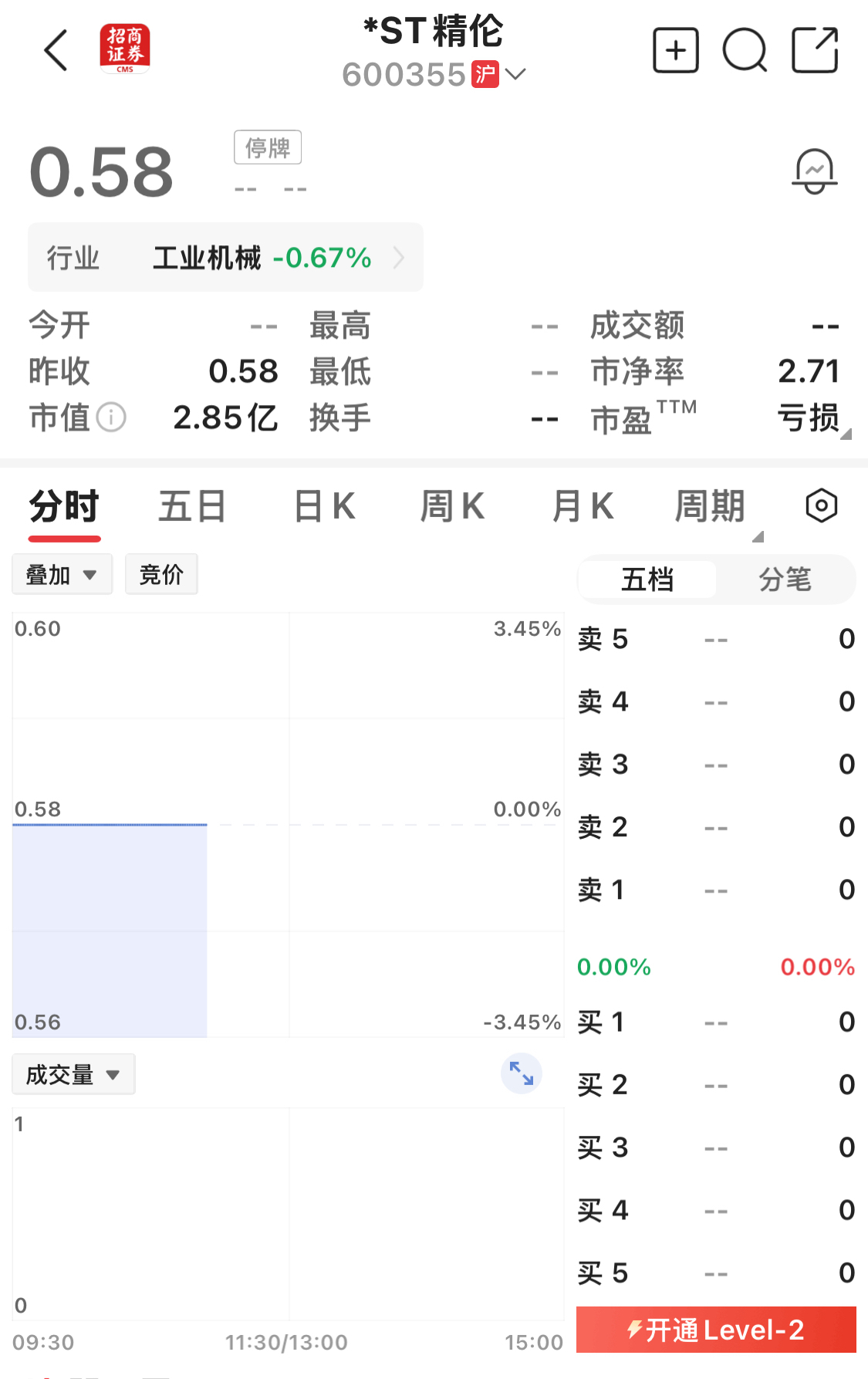Viewport: 868px width, 1379px height.
Task: Open the 工业机械 industry row
Action: coord(225,258)
